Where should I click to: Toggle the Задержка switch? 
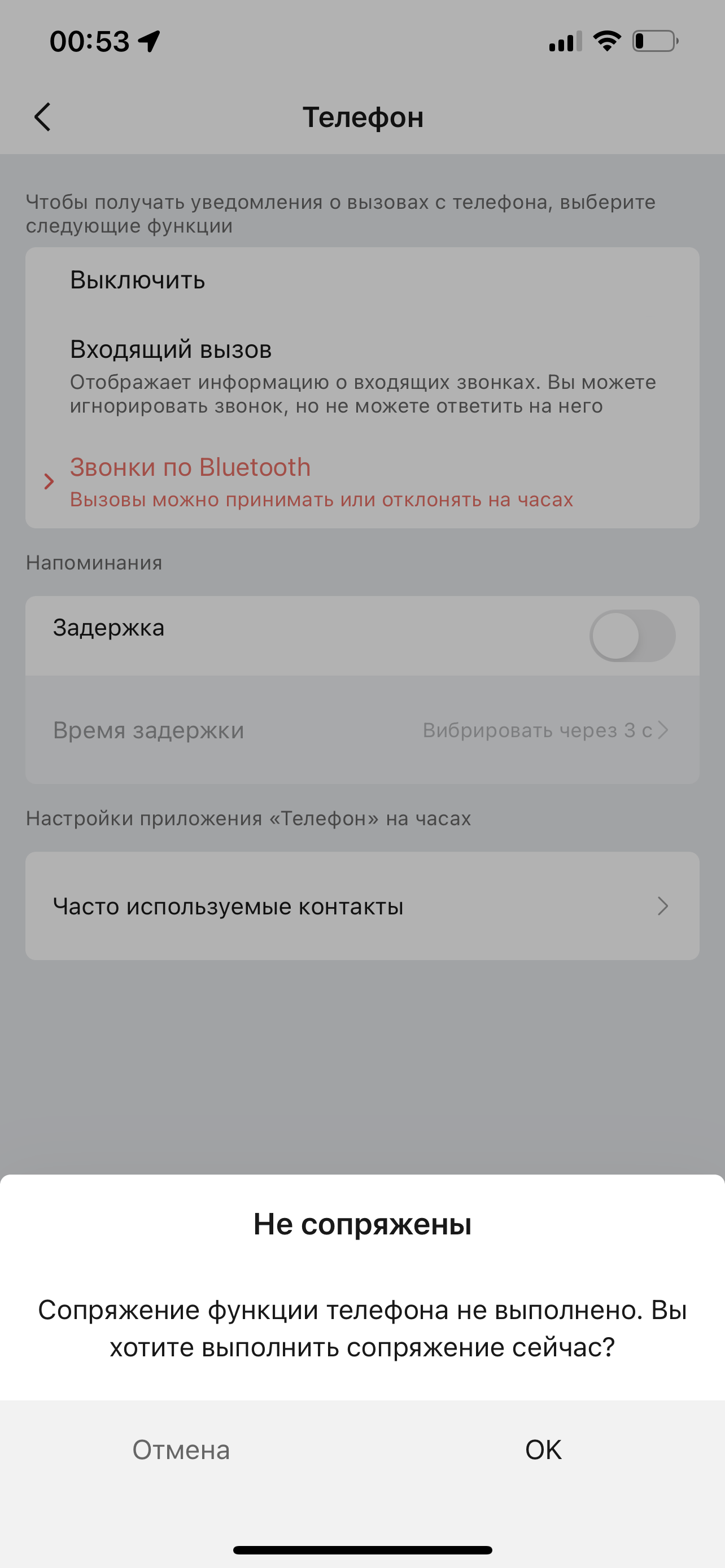[631, 636]
